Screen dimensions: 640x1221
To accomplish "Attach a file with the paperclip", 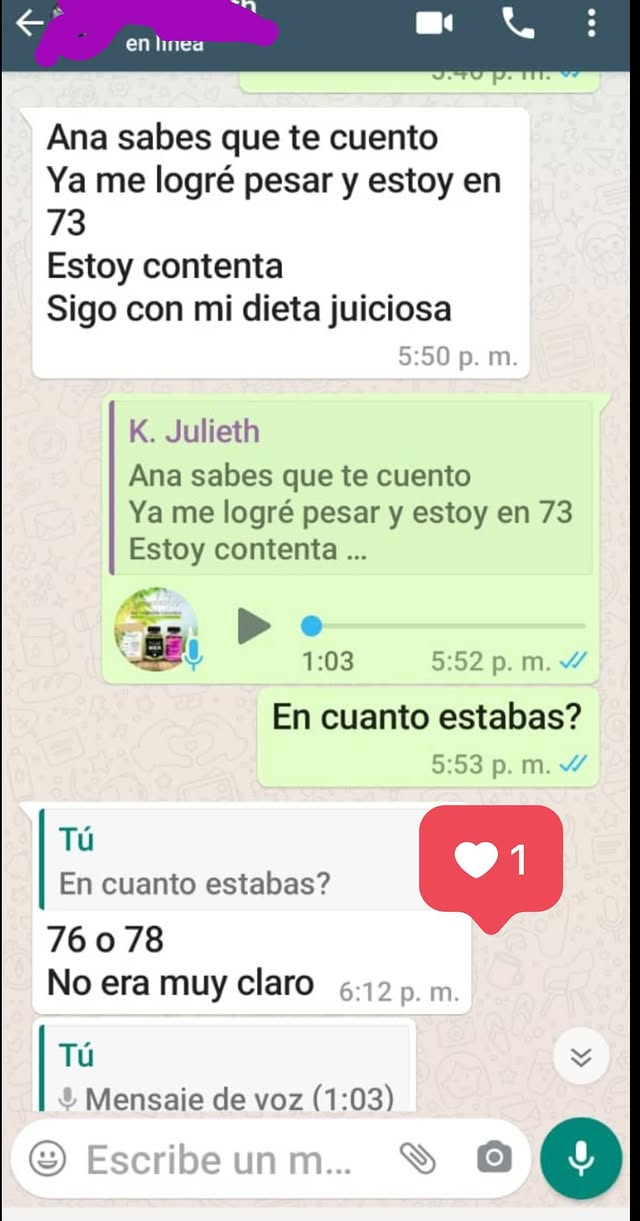I will [419, 1159].
